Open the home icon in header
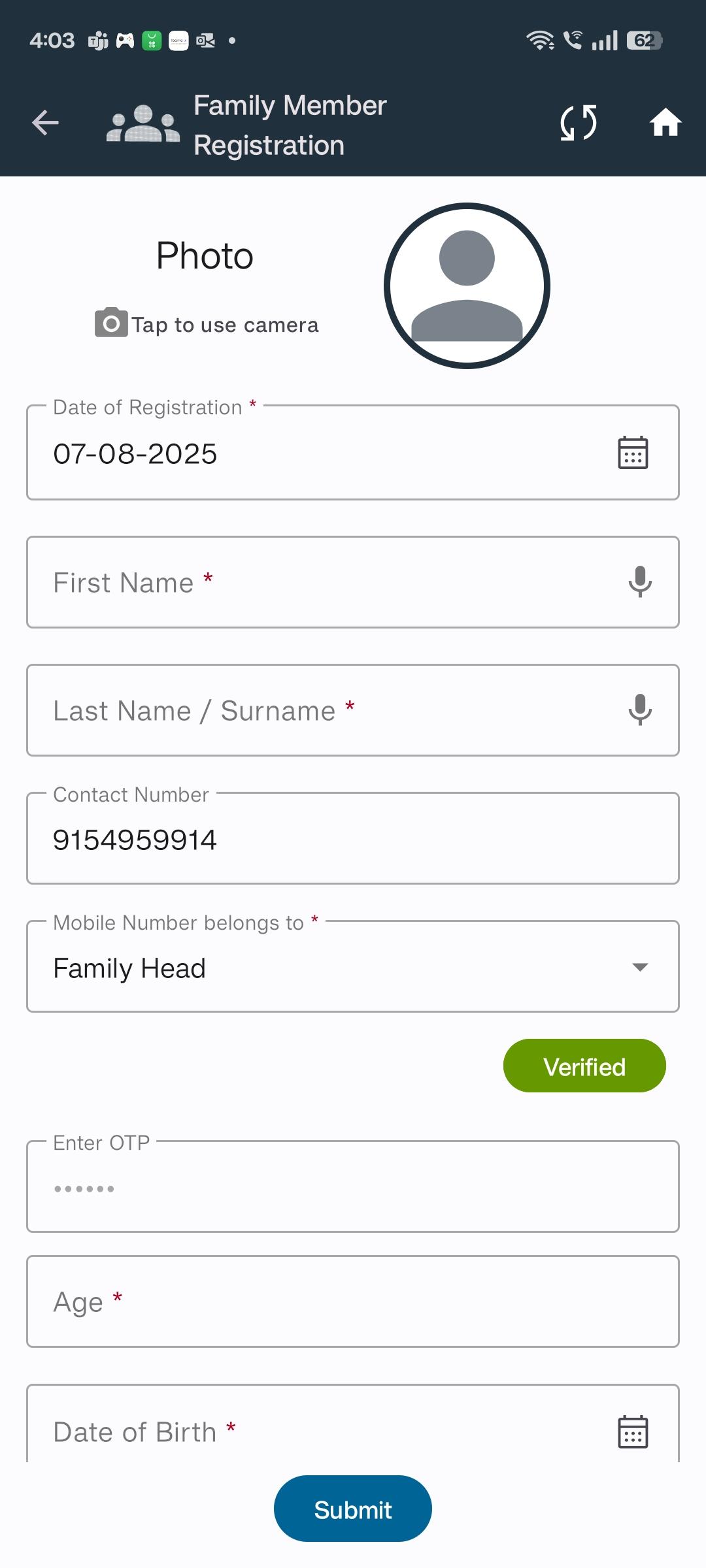The image size is (706, 1568). 665,123
